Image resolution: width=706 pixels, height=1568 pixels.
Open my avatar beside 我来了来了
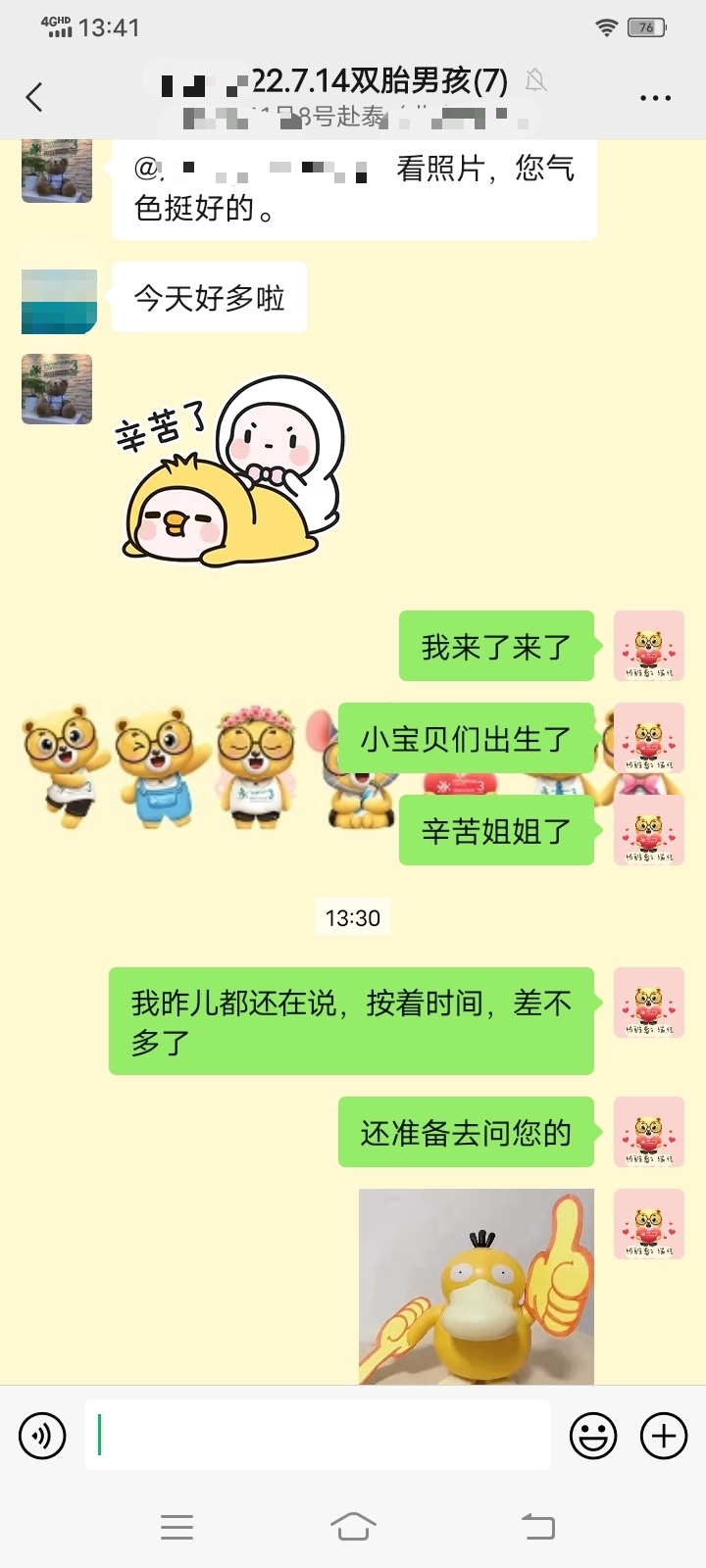pos(648,646)
